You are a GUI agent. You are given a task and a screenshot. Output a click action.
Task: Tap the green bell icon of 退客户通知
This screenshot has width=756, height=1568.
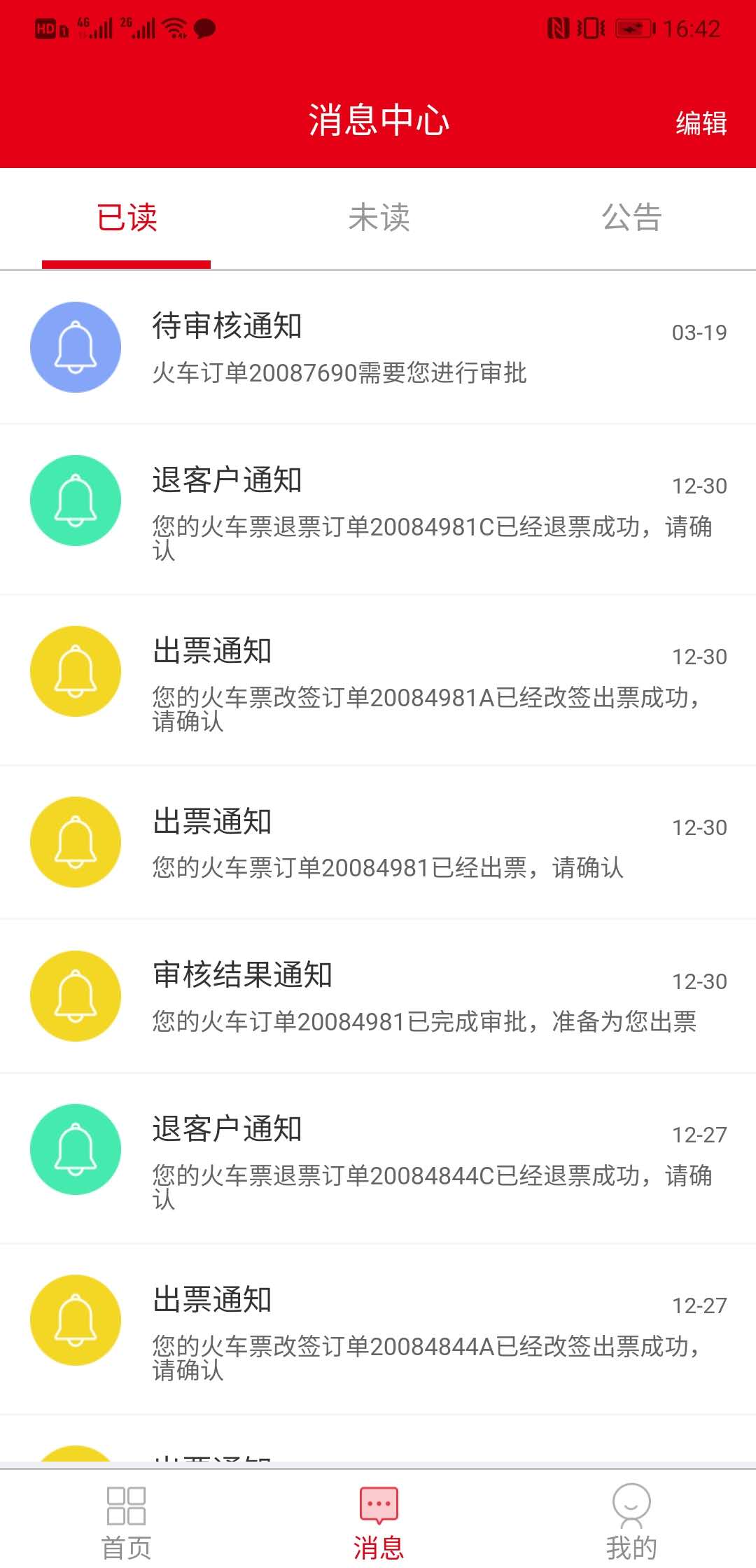[x=75, y=500]
